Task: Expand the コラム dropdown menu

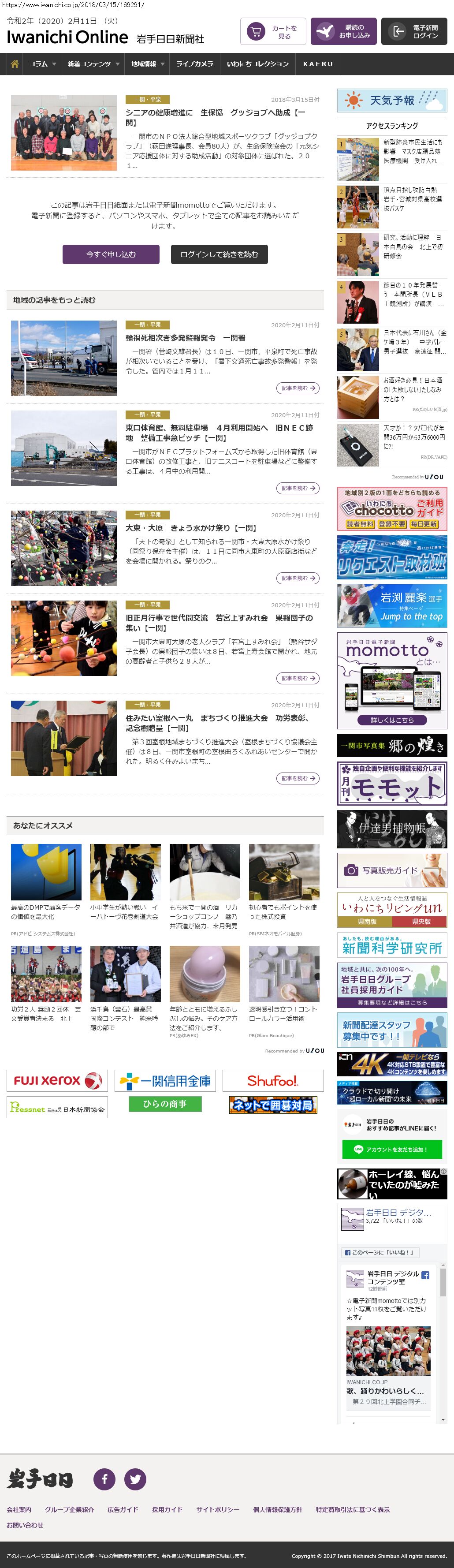Action: coord(41,64)
